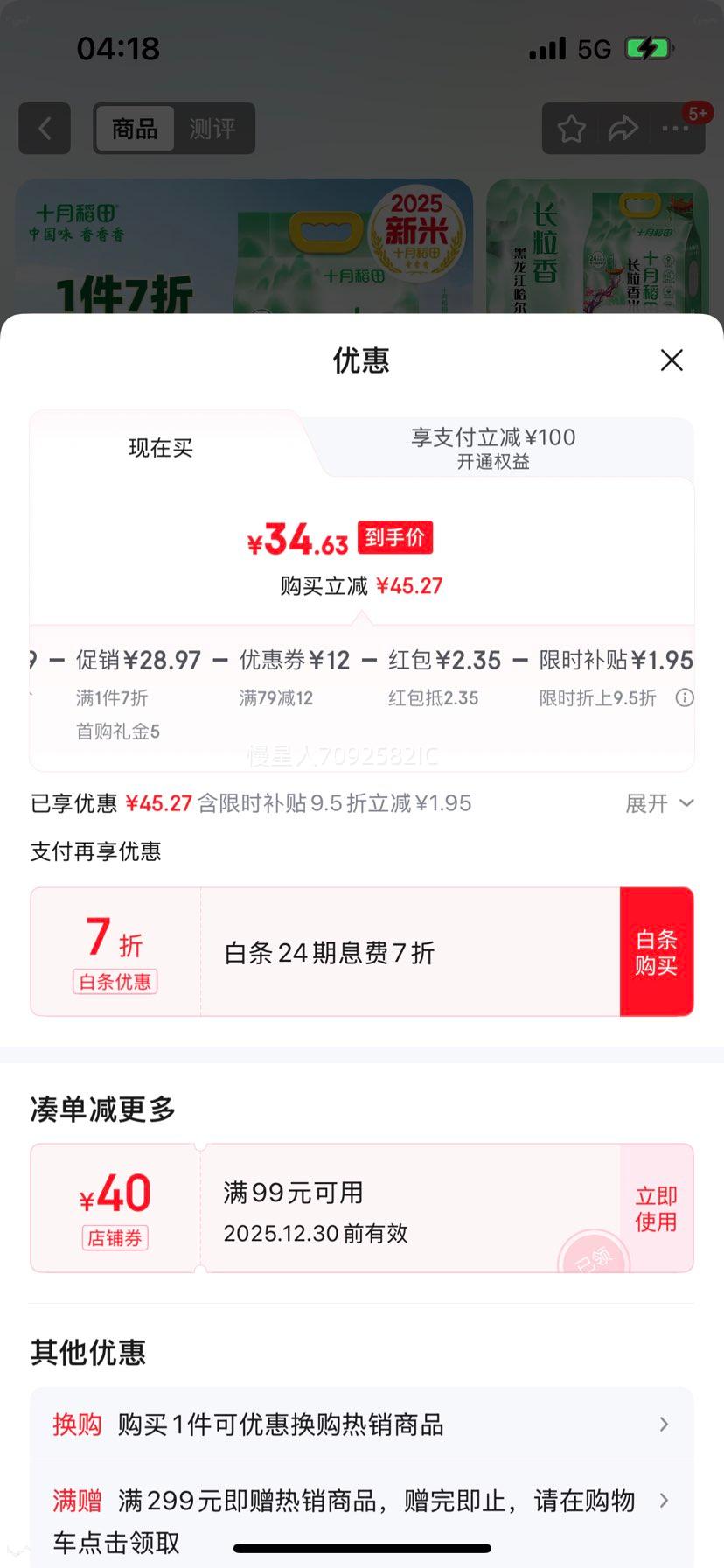The image size is (724, 1568).
Task: Tap the back arrow to exit product page
Action: click(x=44, y=129)
